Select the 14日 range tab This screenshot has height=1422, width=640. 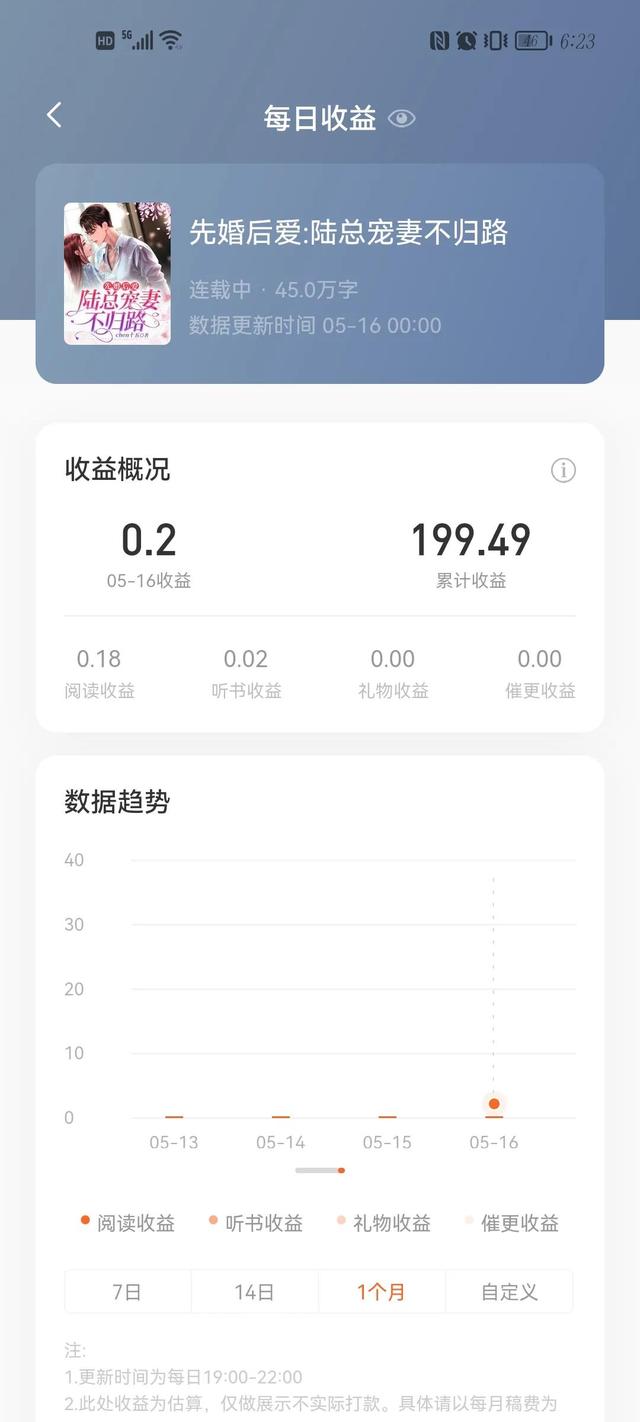(254, 1292)
